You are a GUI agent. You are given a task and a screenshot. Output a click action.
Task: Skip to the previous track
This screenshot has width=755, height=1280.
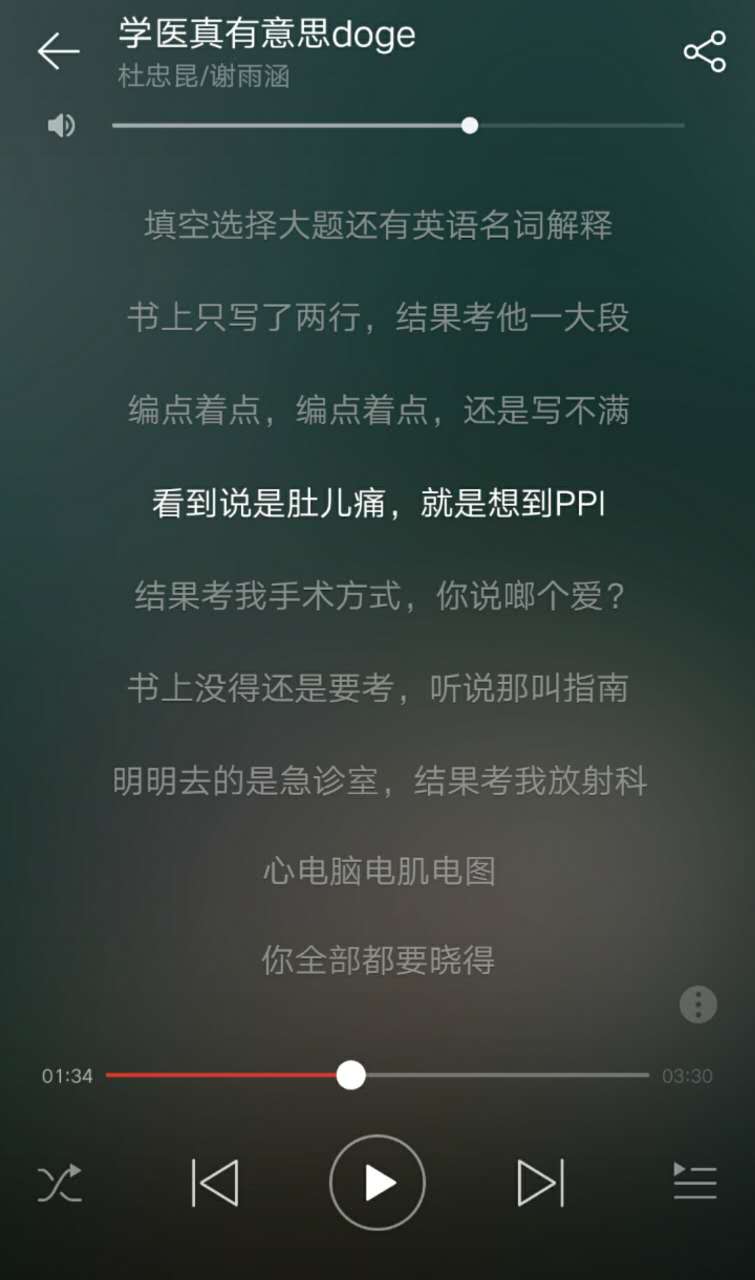pos(215,1184)
